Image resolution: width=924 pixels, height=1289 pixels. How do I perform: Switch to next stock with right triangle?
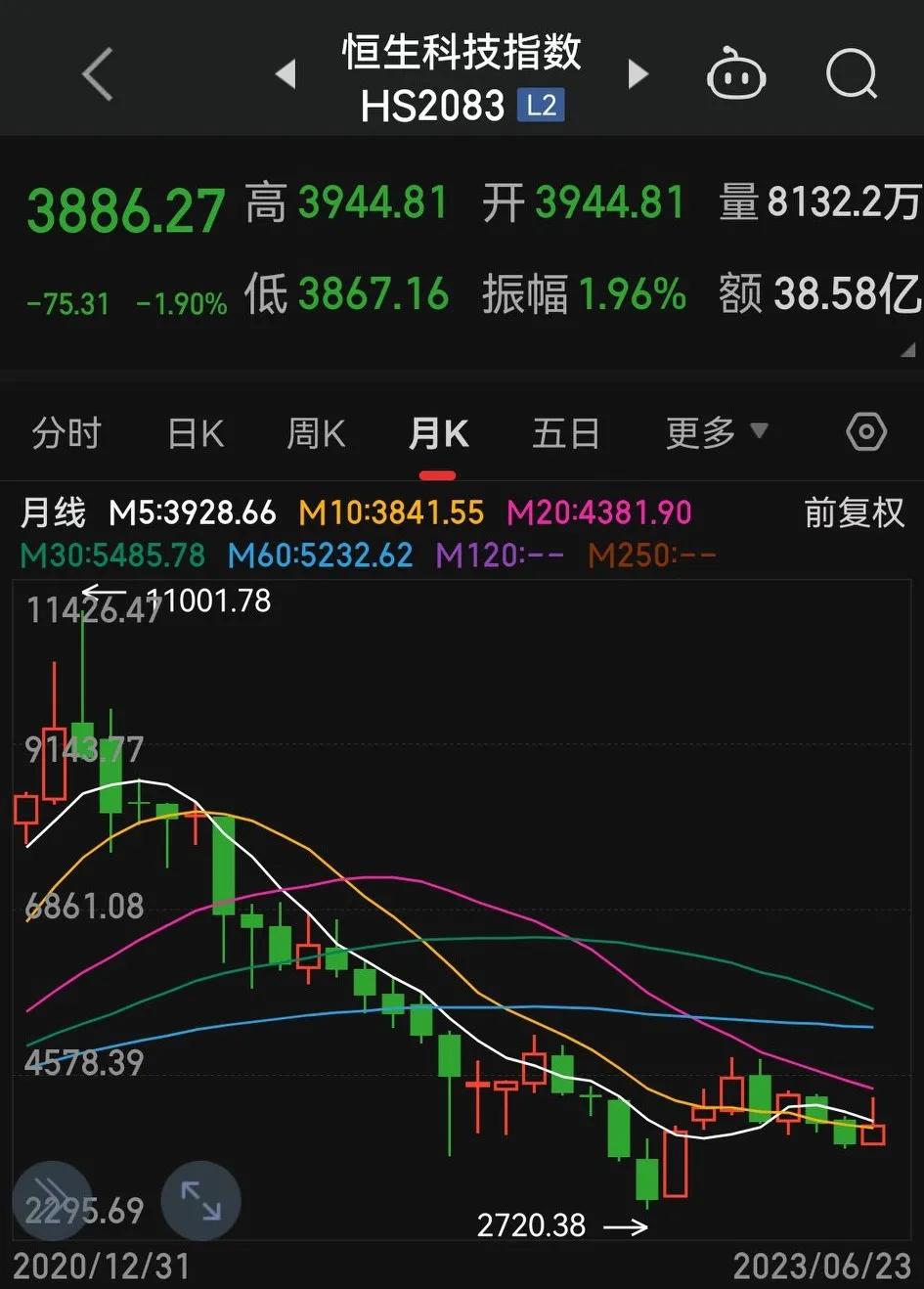coord(638,73)
